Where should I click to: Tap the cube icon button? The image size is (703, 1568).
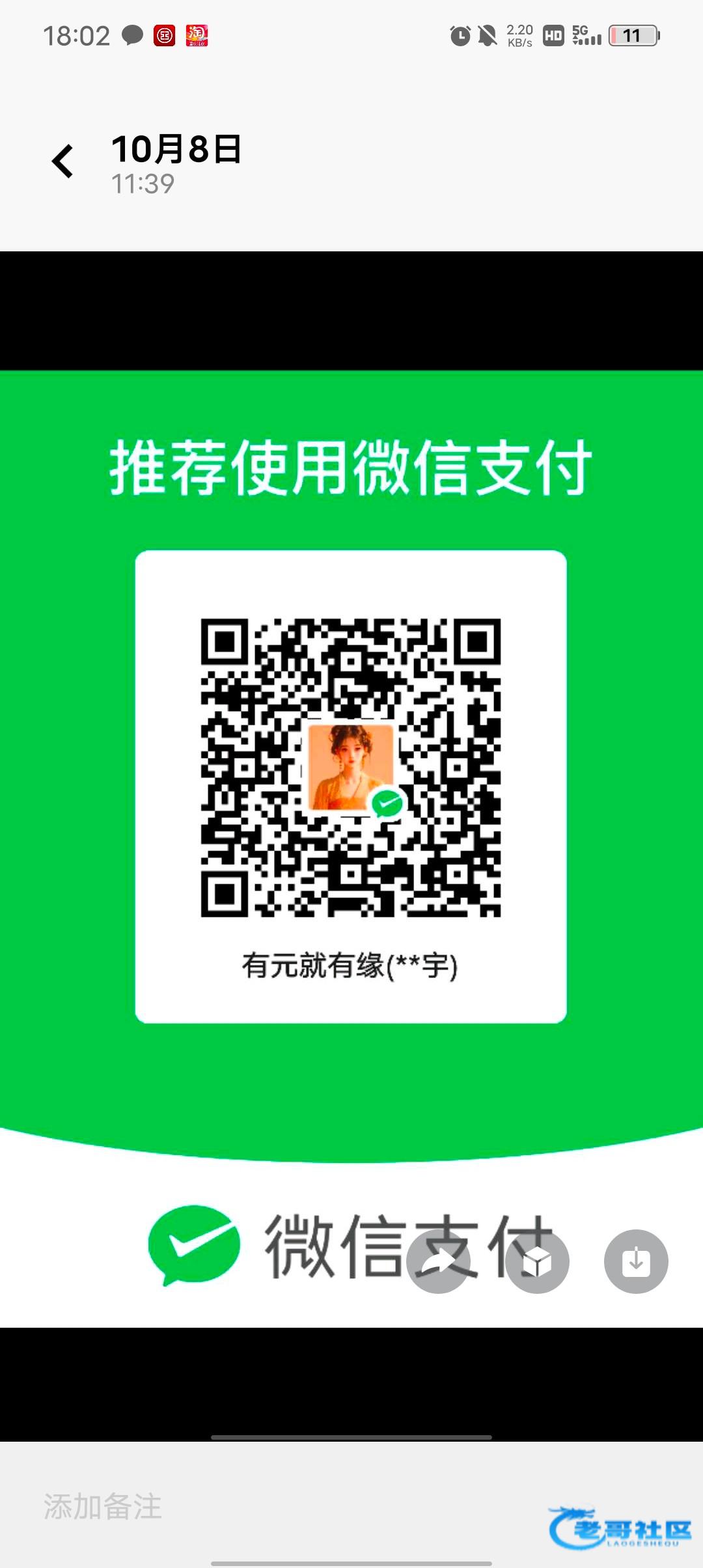coord(537,1261)
